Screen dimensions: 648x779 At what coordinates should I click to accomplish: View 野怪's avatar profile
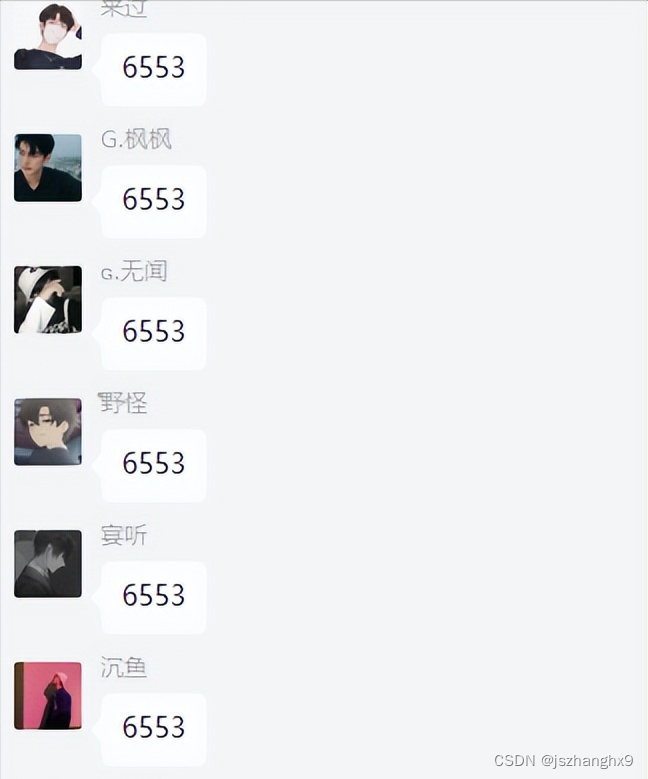point(48,432)
